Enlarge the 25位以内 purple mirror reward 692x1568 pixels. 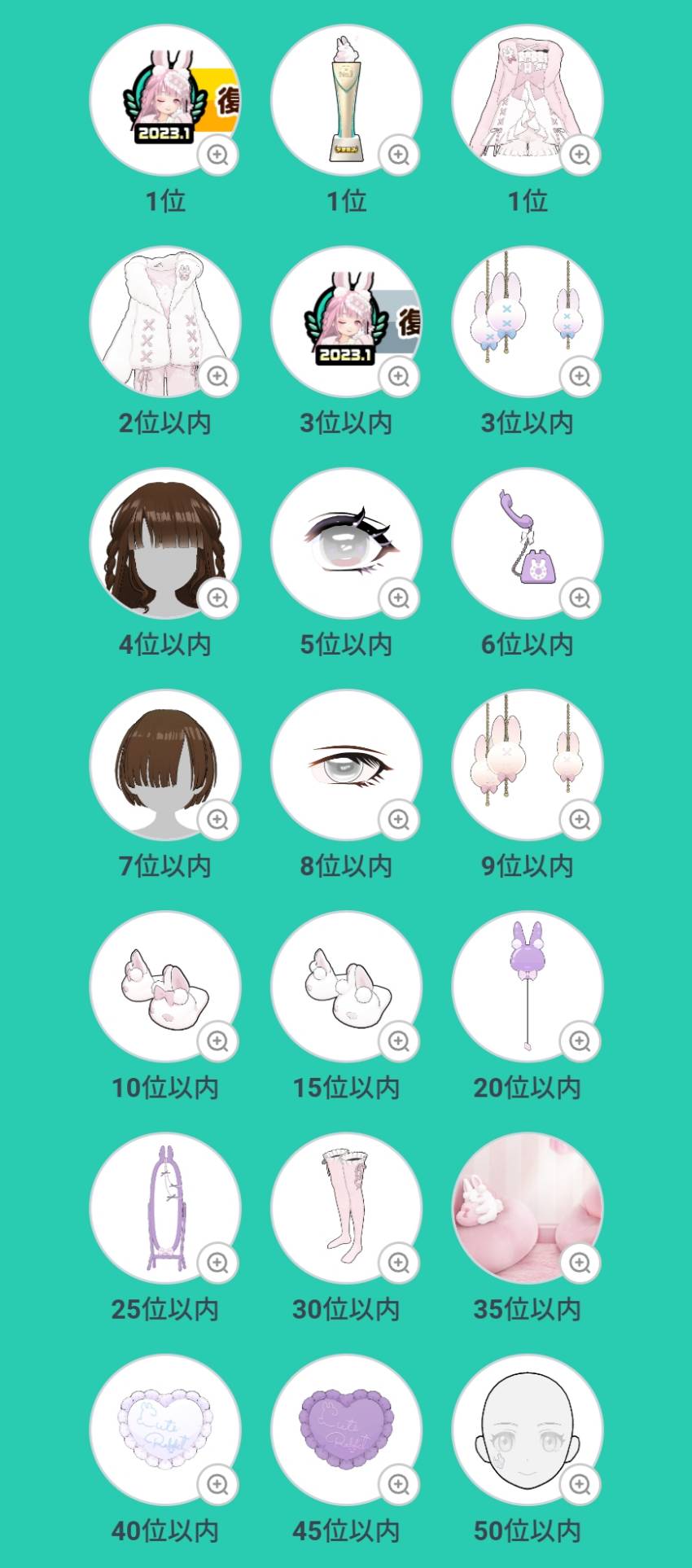(217, 1262)
